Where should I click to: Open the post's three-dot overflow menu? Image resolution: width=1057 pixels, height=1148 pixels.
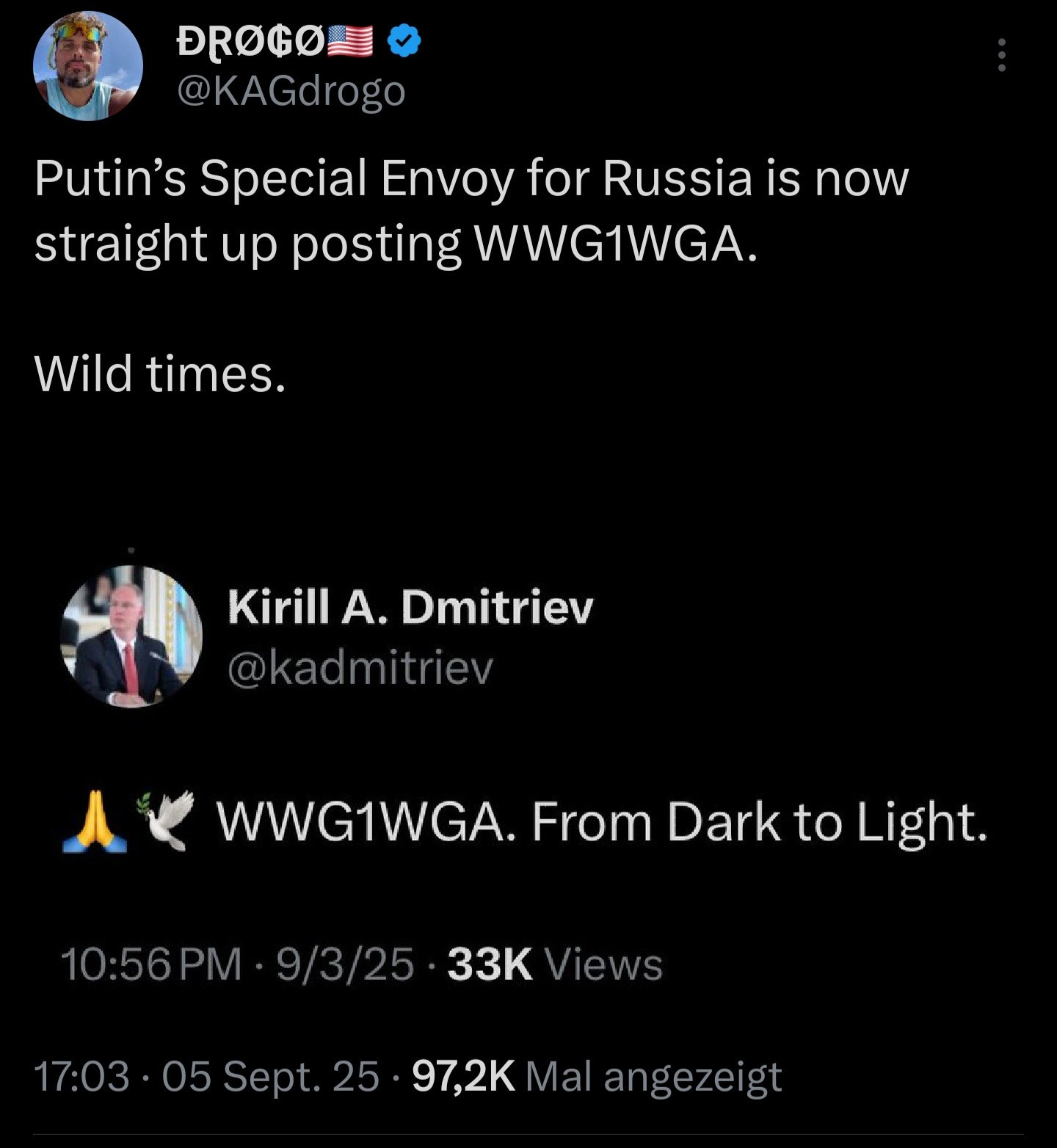pyautogui.click(x=1001, y=56)
